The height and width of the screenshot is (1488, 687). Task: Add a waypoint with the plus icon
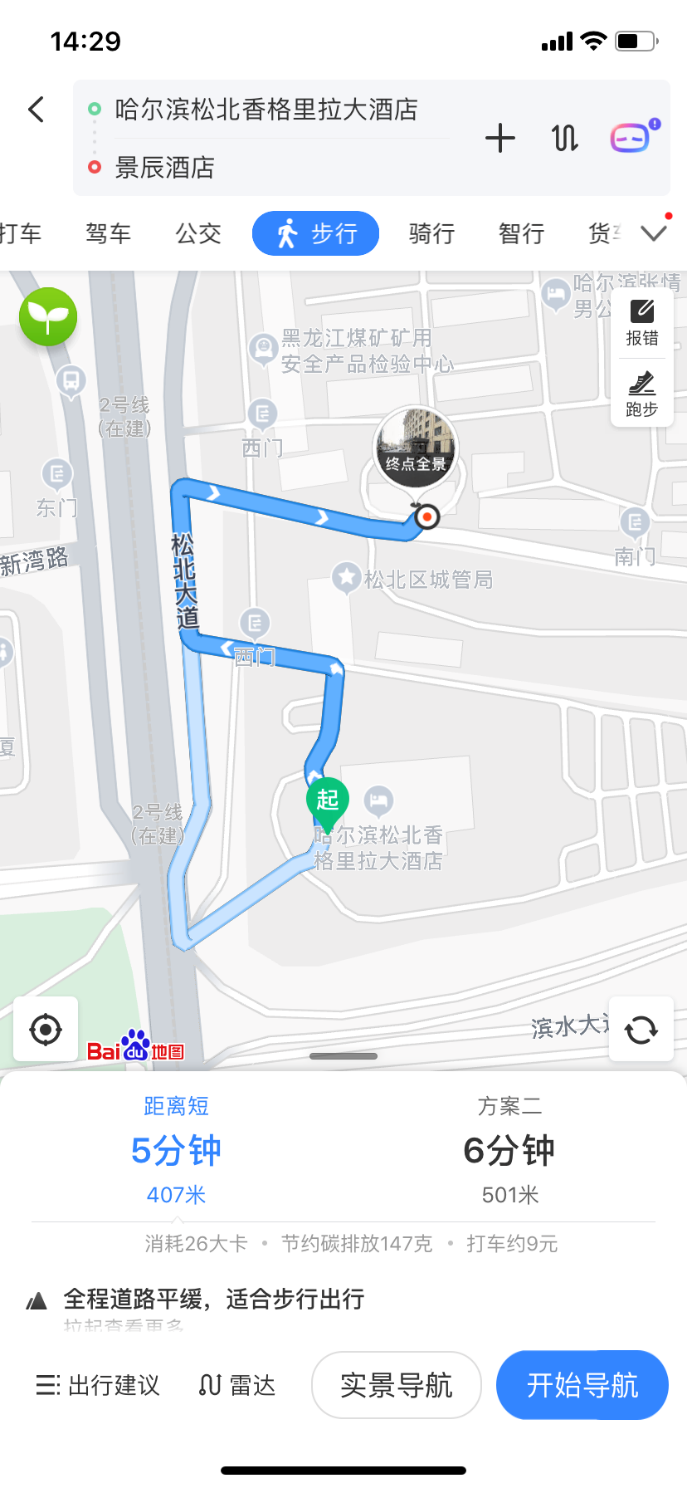click(x=500, y=138)
